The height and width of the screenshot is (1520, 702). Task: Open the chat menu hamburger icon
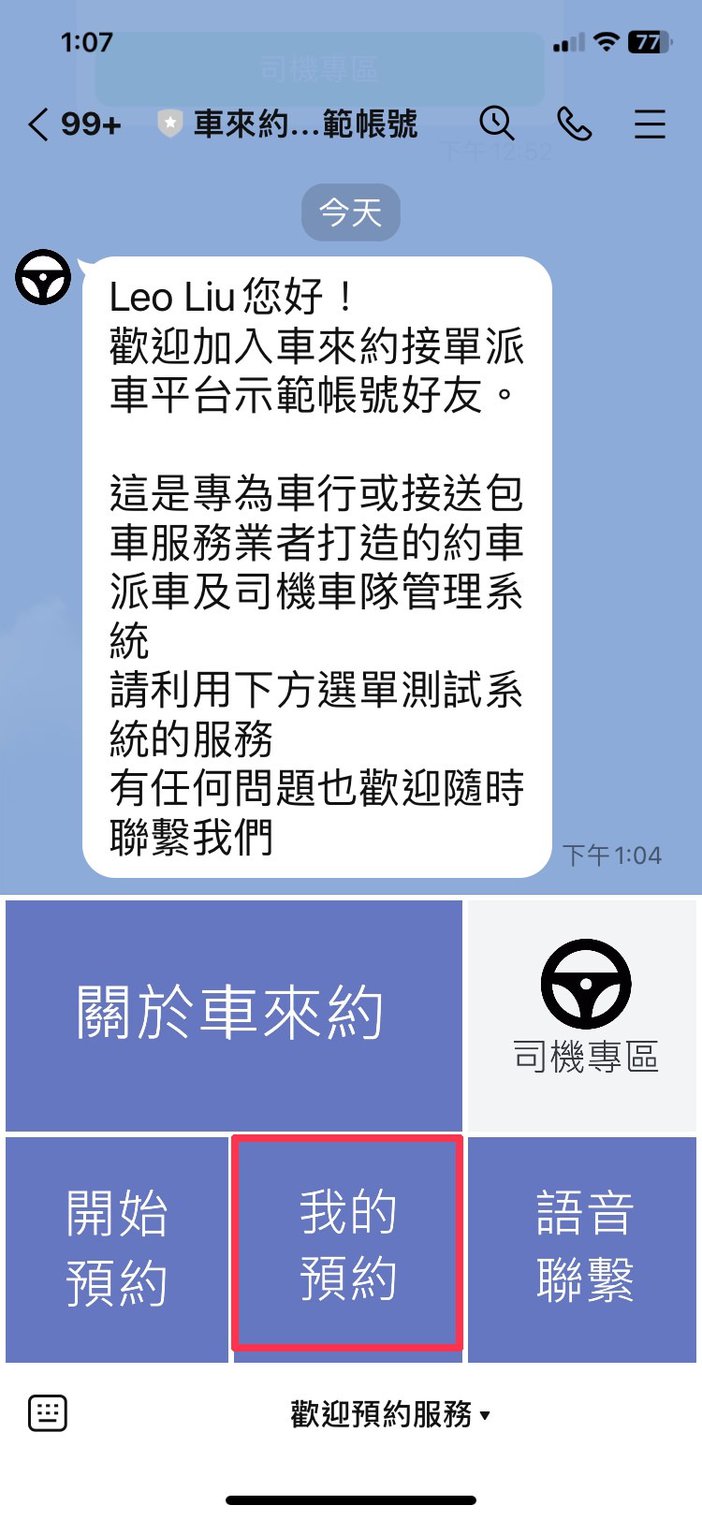point(650,124)
